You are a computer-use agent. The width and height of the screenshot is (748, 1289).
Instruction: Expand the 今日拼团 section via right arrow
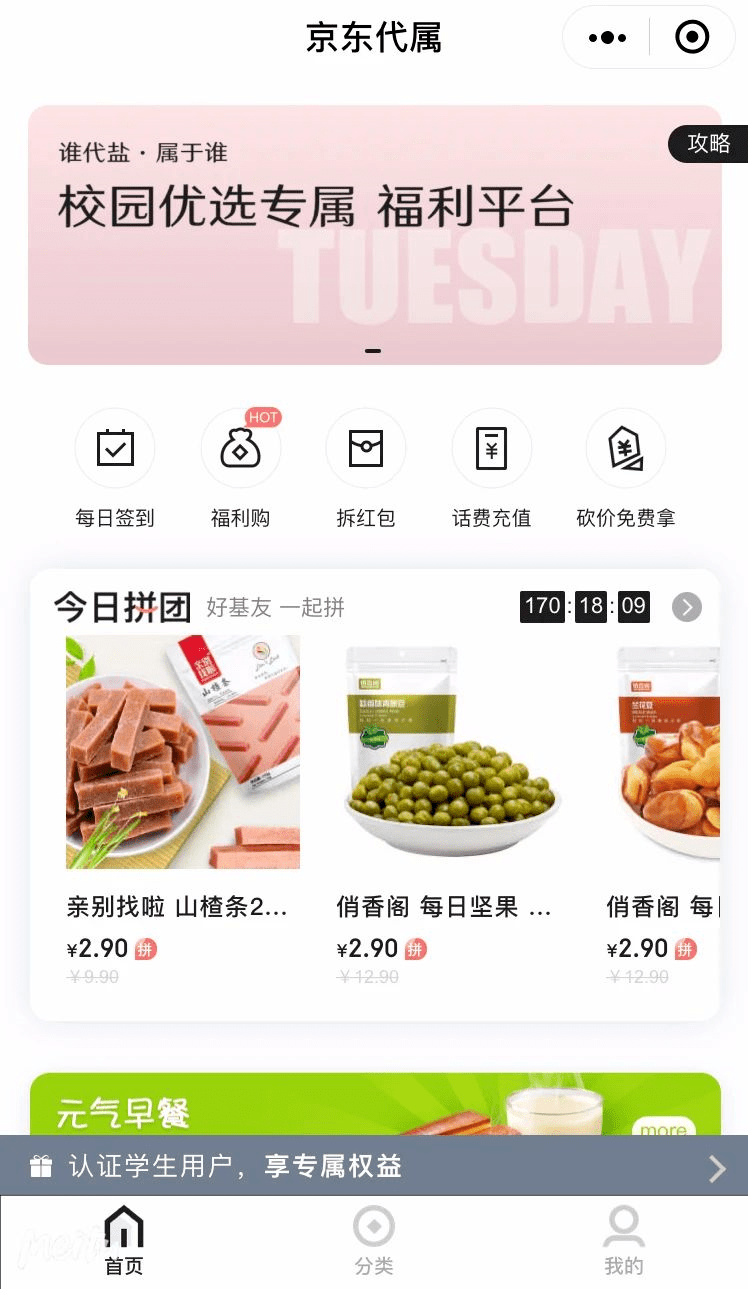point(686,607)
